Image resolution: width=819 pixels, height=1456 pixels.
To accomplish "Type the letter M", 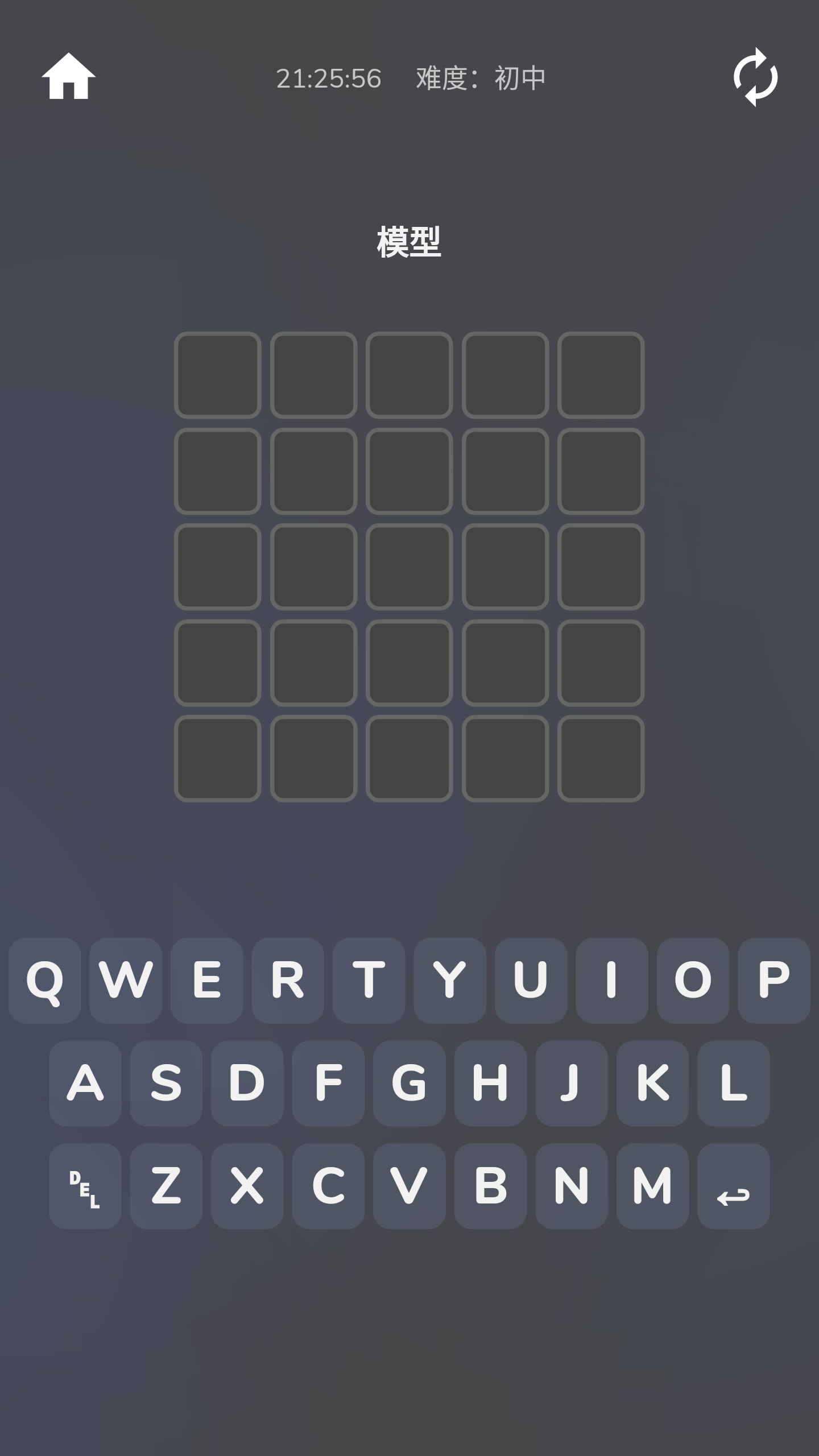I will 652,1186.
